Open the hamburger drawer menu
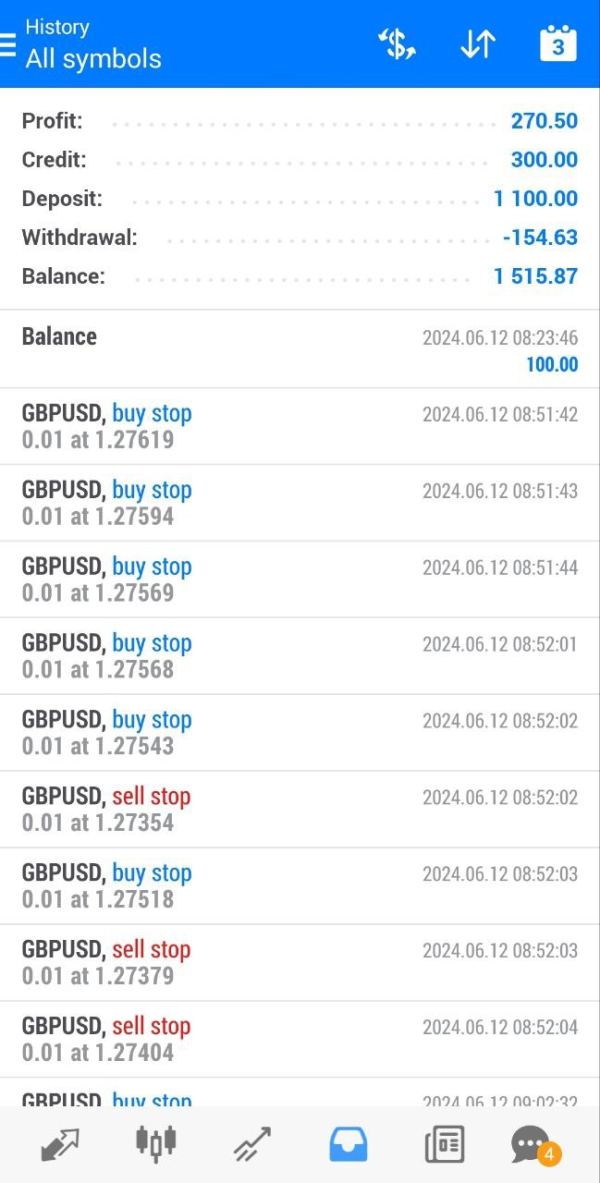600x1183 pixels. click(7, 45)
